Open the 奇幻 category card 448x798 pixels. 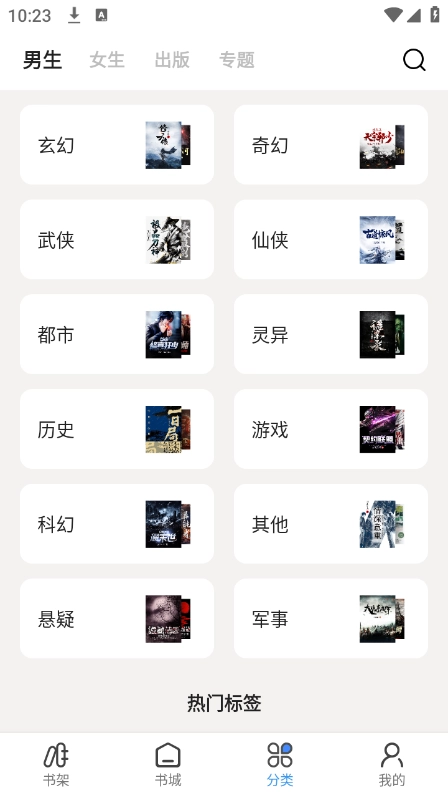click(331, 145)
